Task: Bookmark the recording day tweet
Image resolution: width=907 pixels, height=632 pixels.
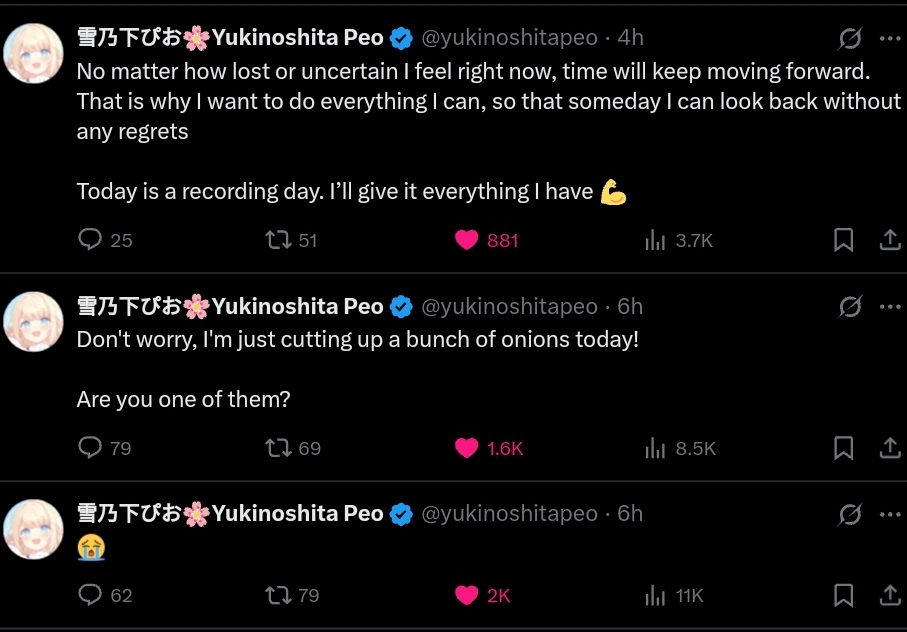Action: [x=843, y=240]
